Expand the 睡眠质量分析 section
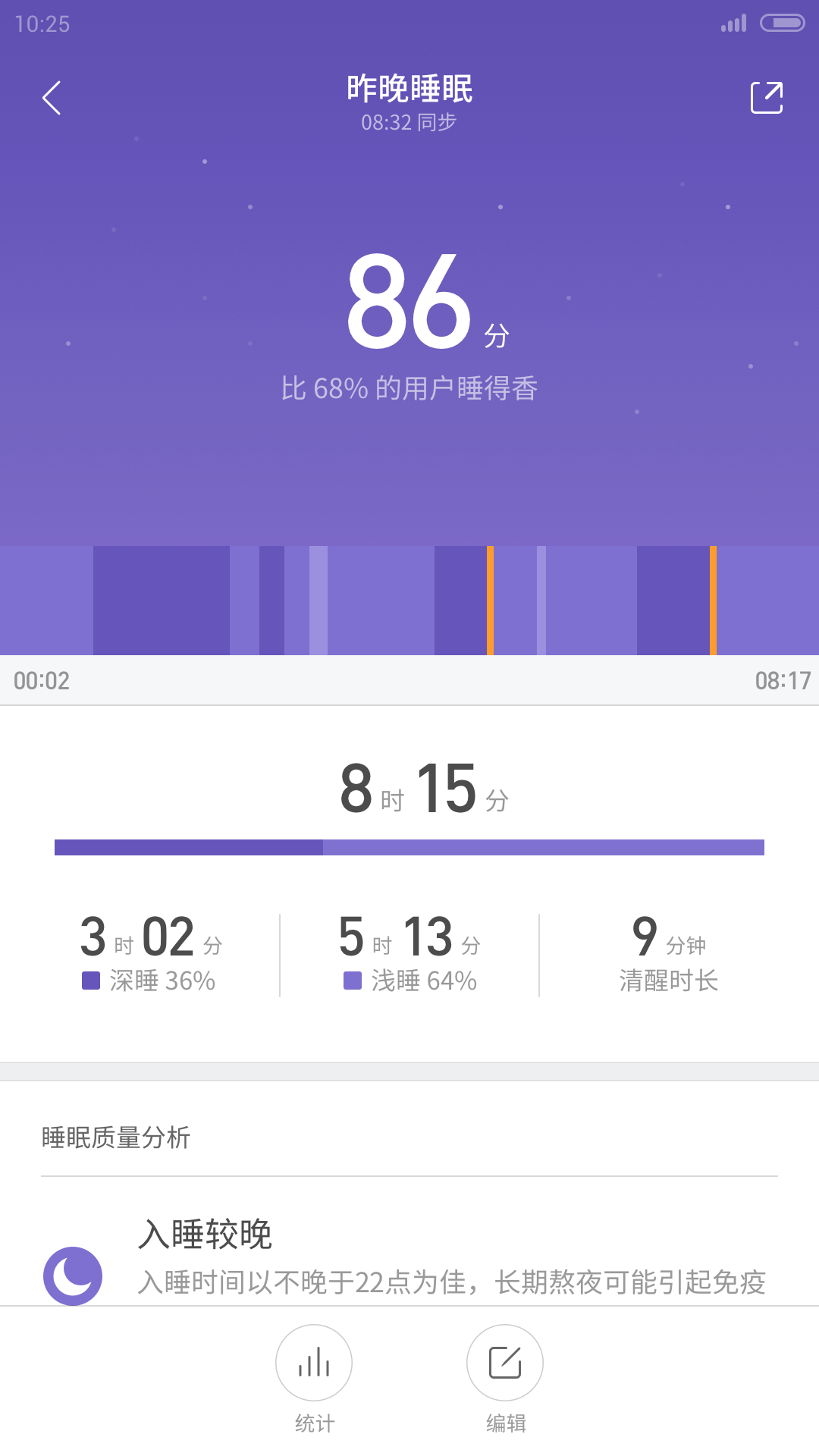Screen dimensions: 819x1456 coord(116,1138)
